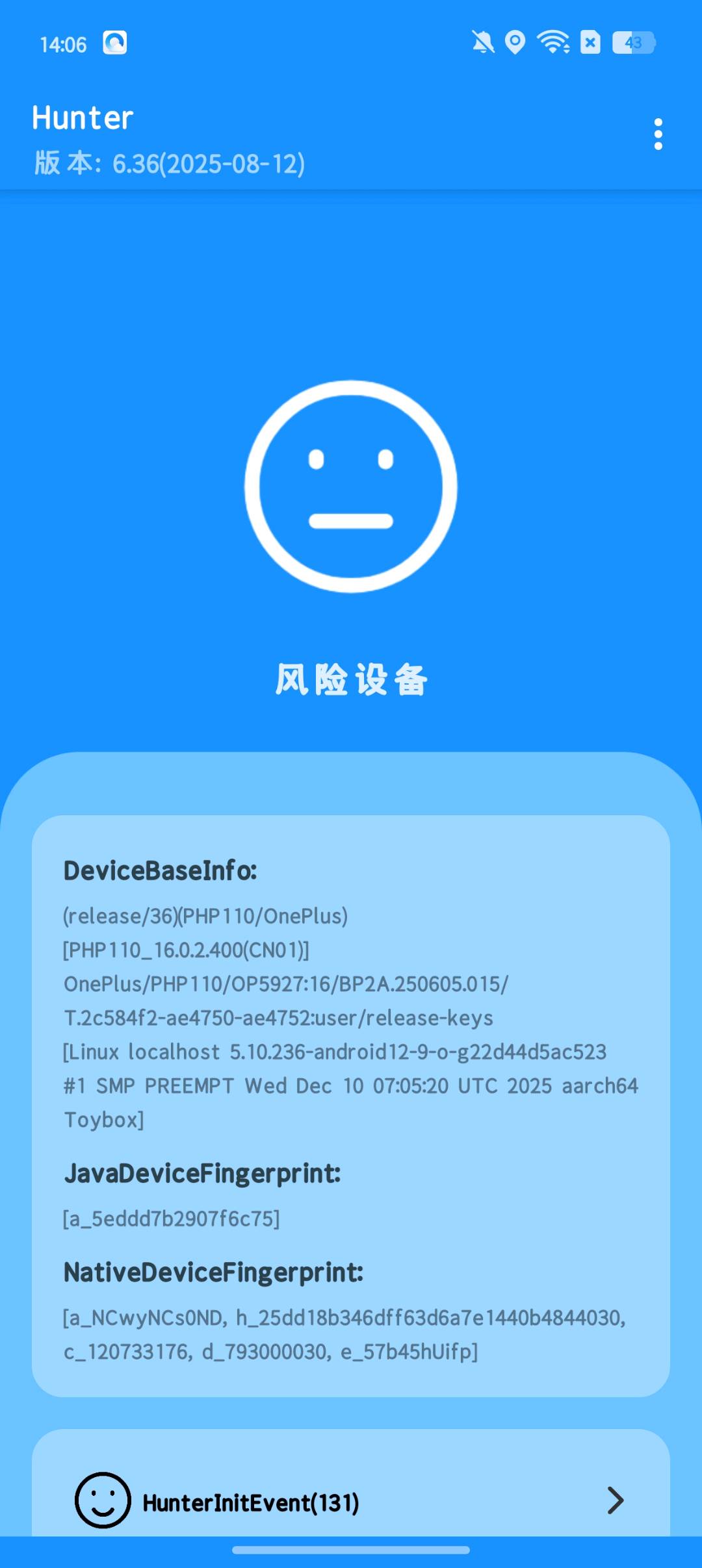Open the HunterInitEvent(131) row
Viewport: 702px width, 1568px height.
(x=351, y=1501)
